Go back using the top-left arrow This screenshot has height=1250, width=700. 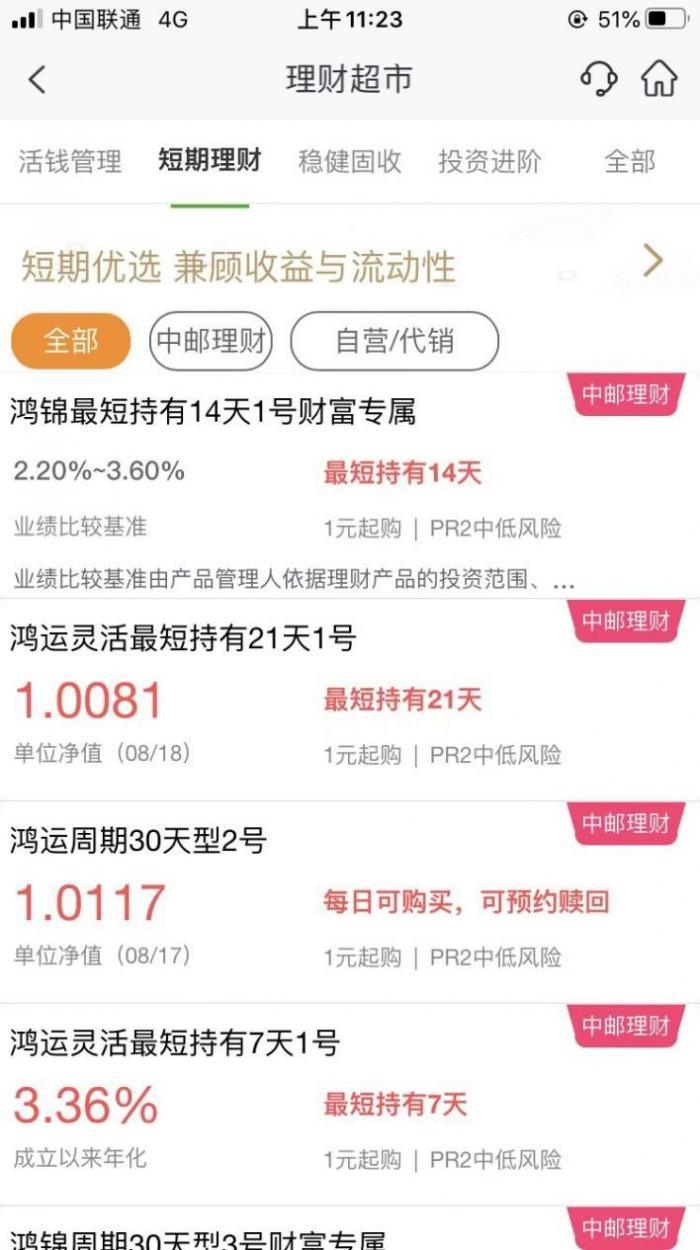point(37,79)
